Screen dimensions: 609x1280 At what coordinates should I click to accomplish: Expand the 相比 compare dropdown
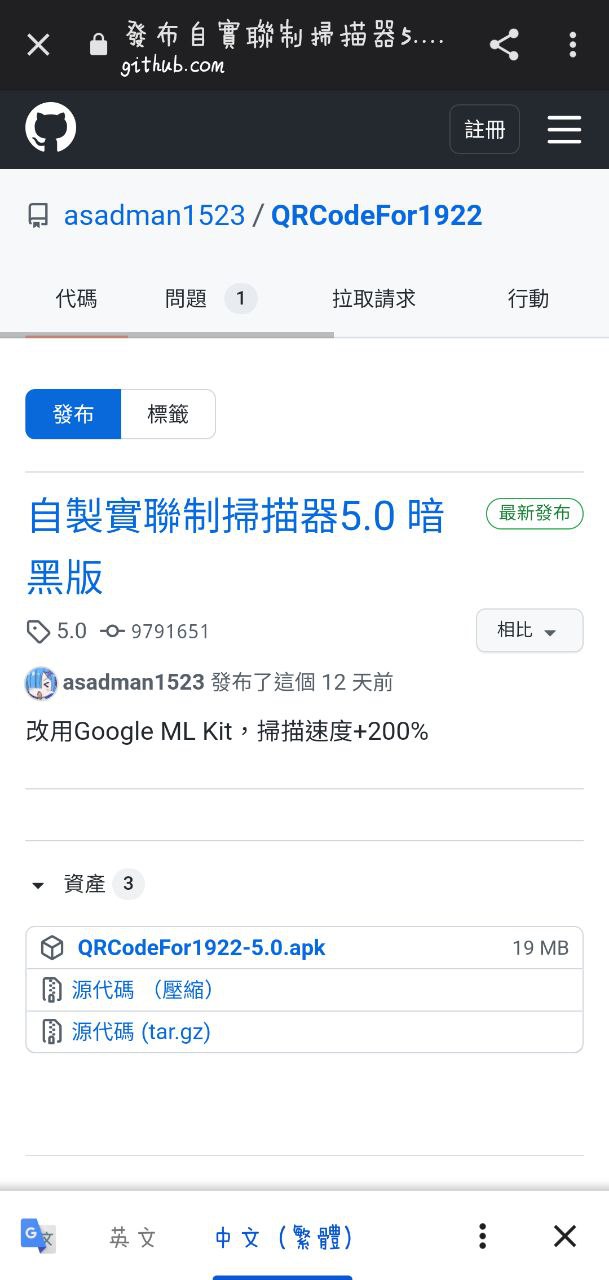pyautogui.click(x=529, y=631)
